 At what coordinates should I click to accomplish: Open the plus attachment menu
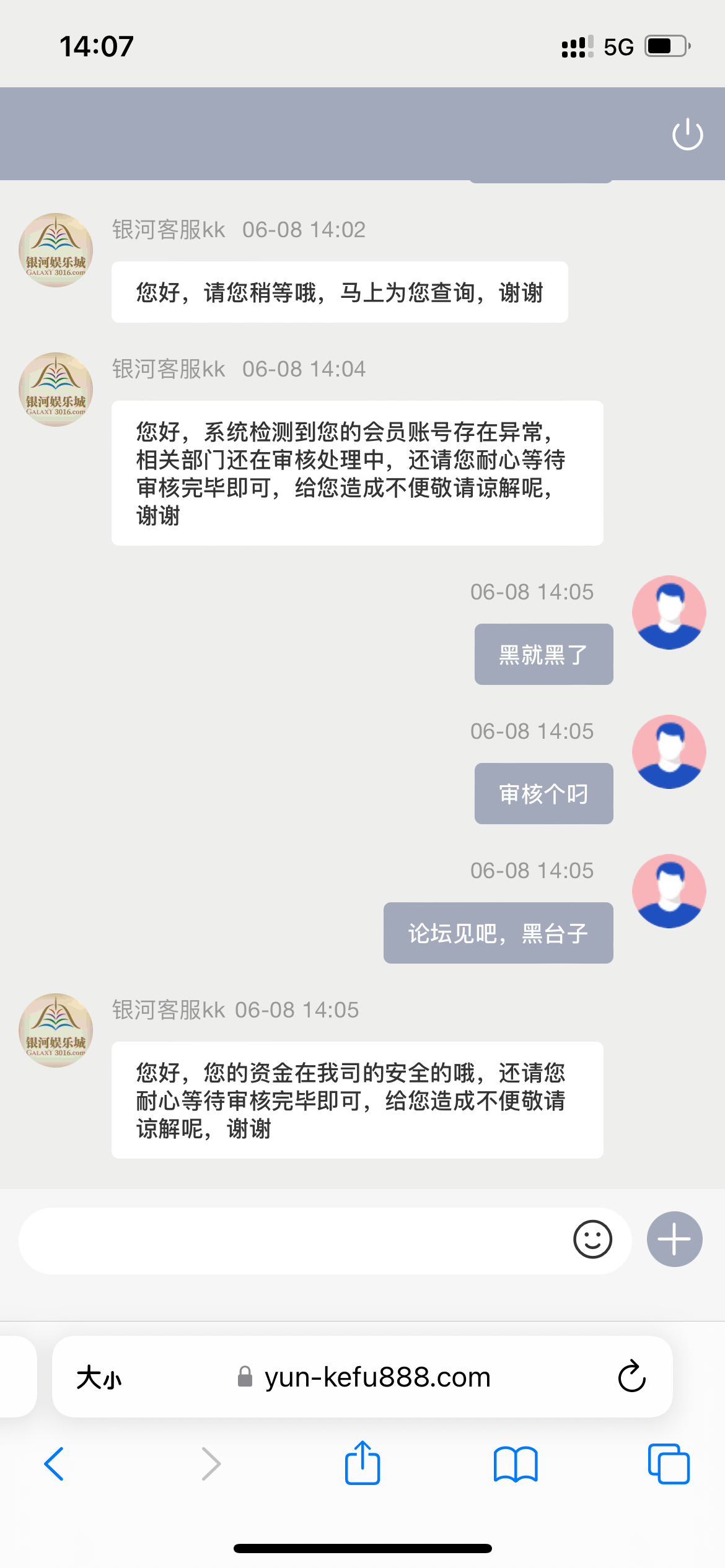674,1239
